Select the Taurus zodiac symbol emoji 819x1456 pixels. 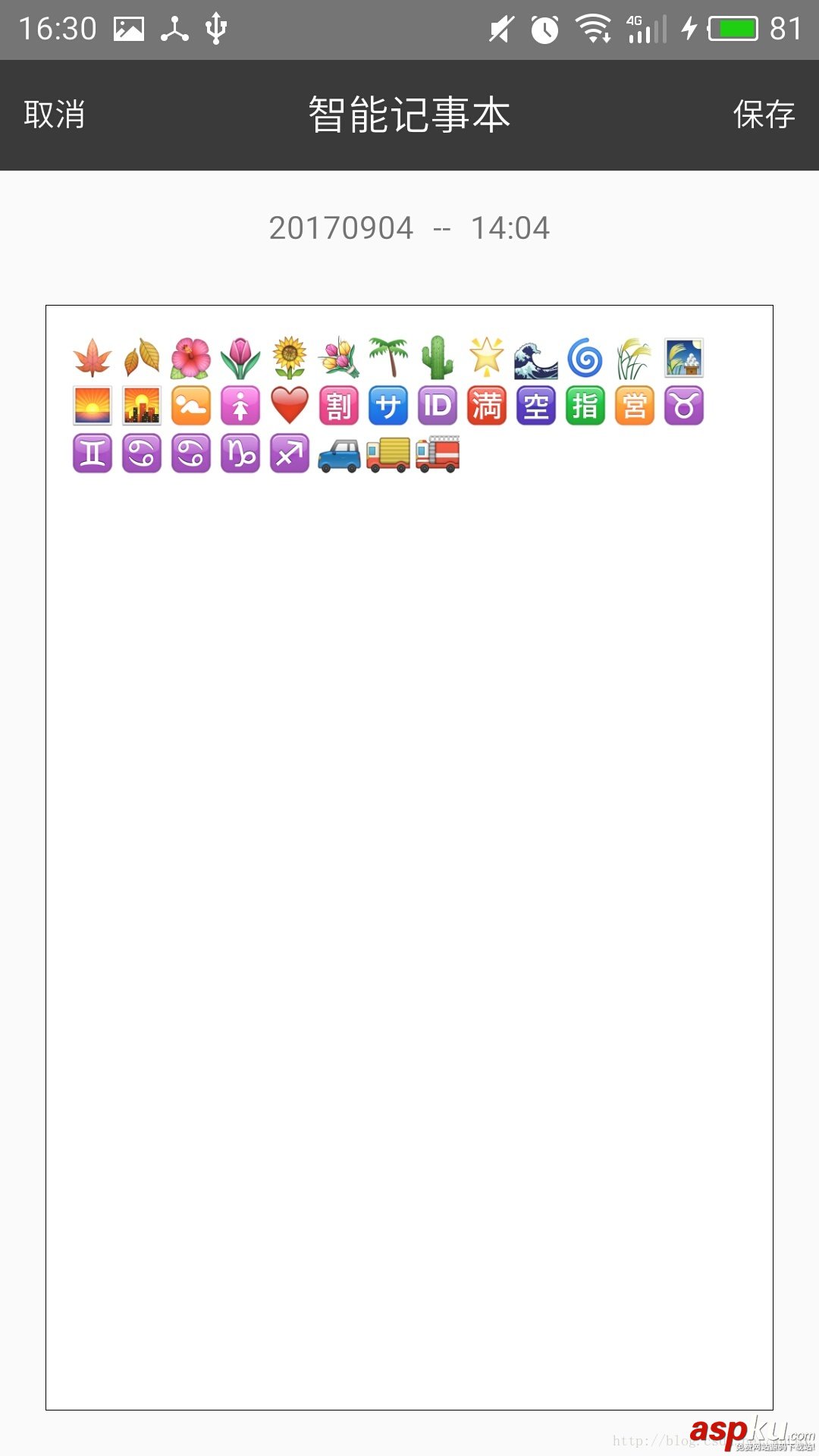coord(683,406)
